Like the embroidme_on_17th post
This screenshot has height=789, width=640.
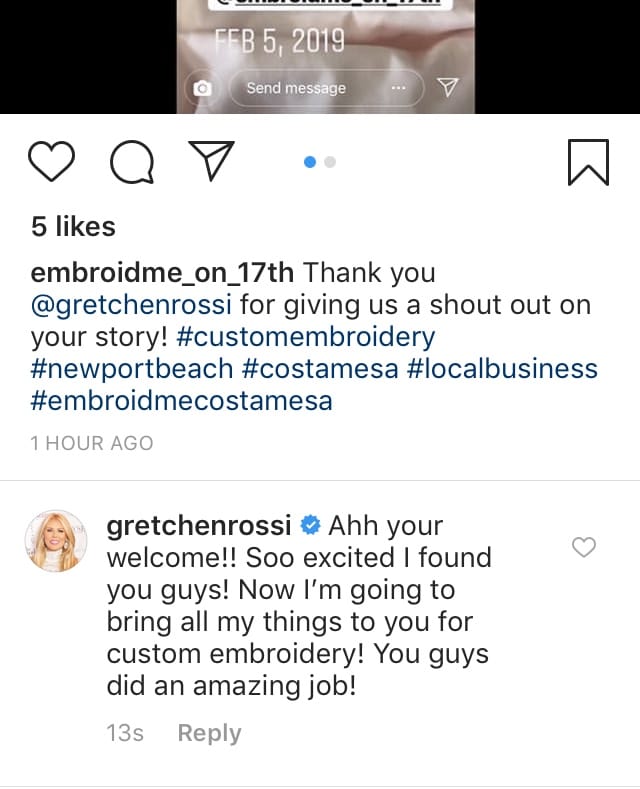click(x=51, y=163)
